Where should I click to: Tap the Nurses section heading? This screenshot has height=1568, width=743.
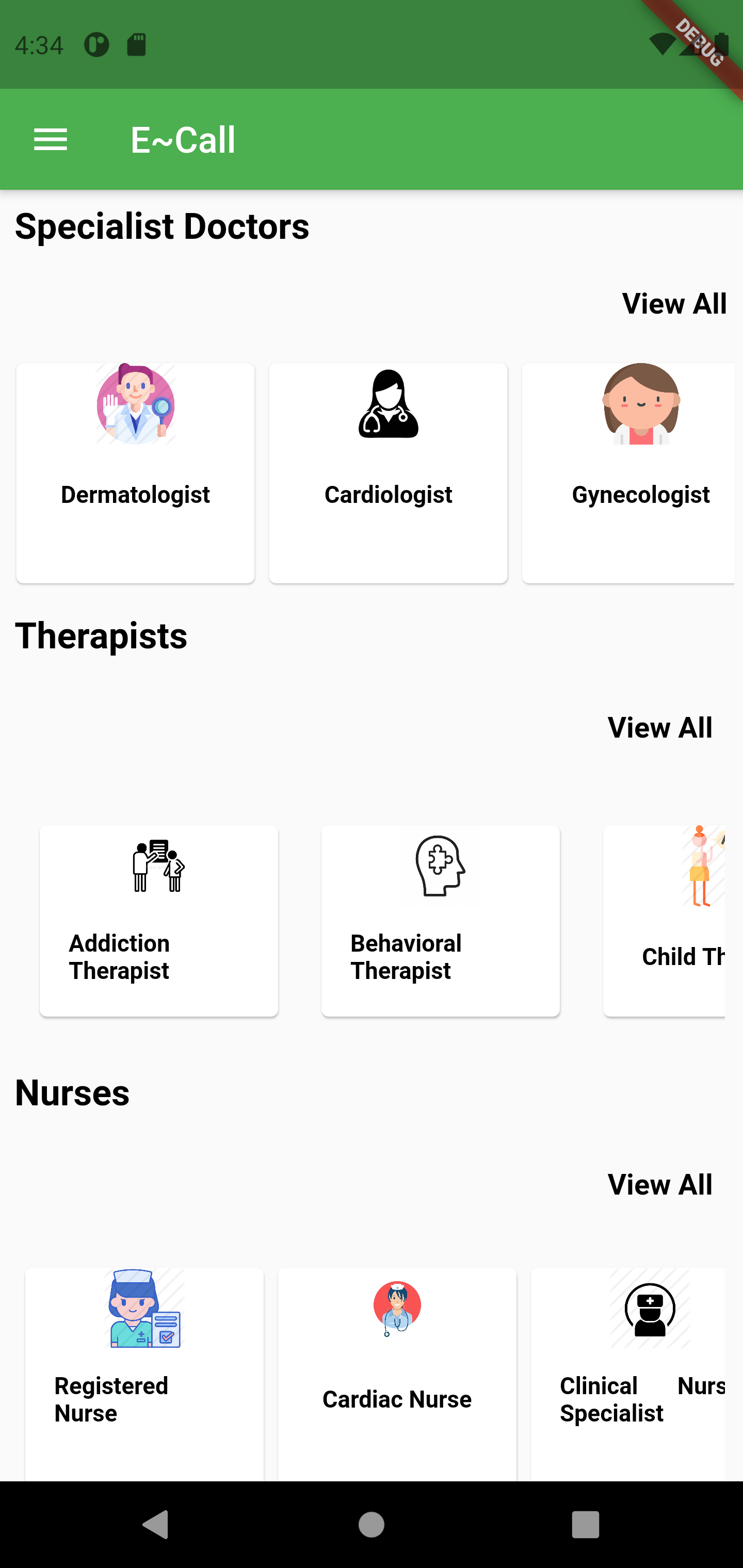(x=72, y=1092)
